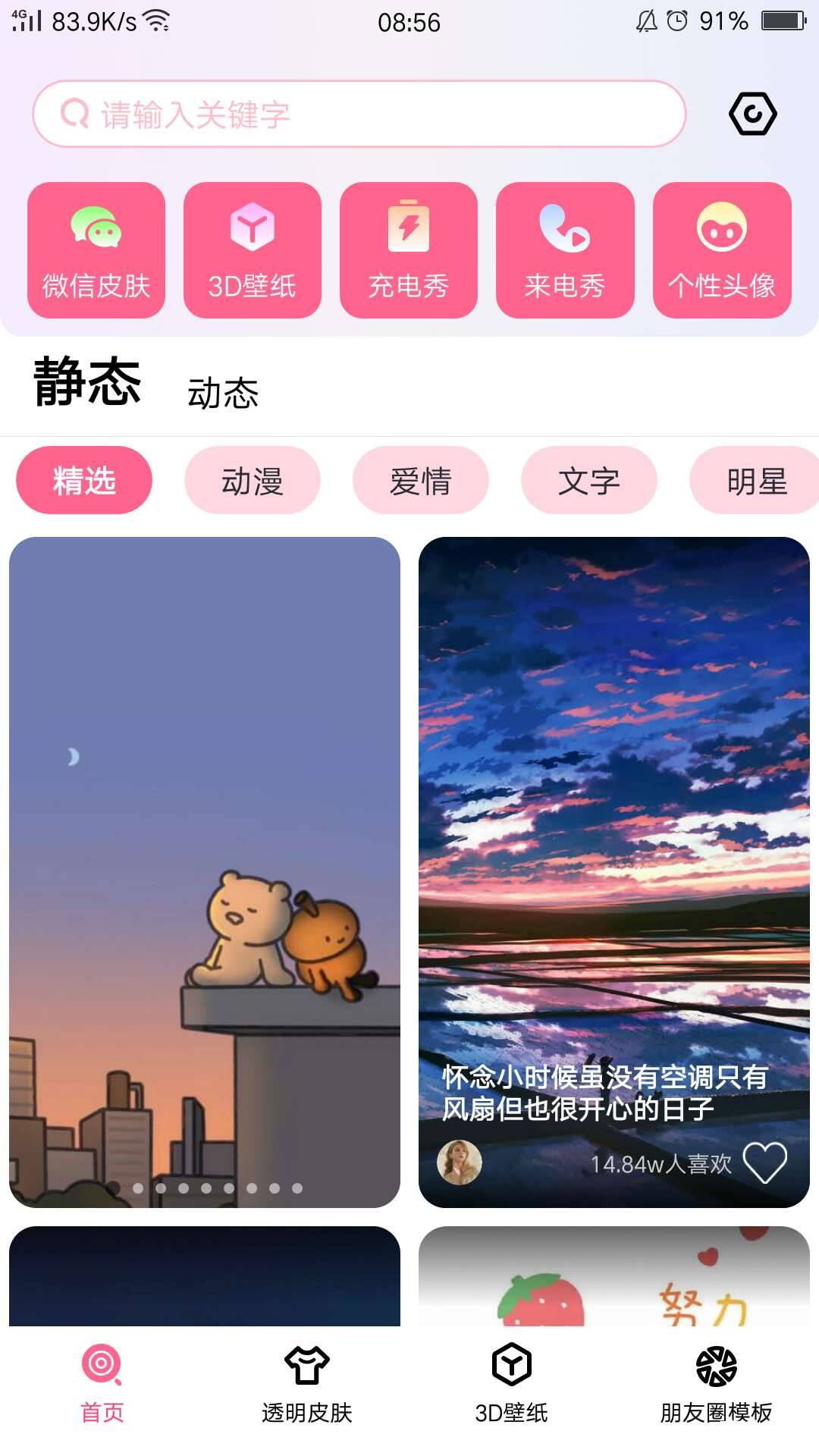The height and width of the screenshot is (1456, 819).
Task: Open 个性头像 shortcut
Action: pyautogui.click(x=722, y=250)
